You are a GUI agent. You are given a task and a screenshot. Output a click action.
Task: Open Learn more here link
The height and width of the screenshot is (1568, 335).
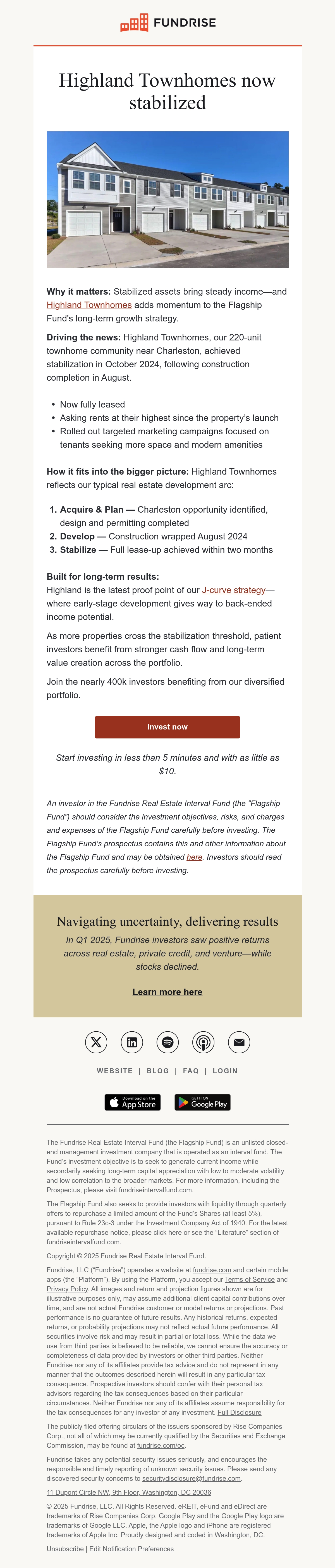tap(167, 992)
